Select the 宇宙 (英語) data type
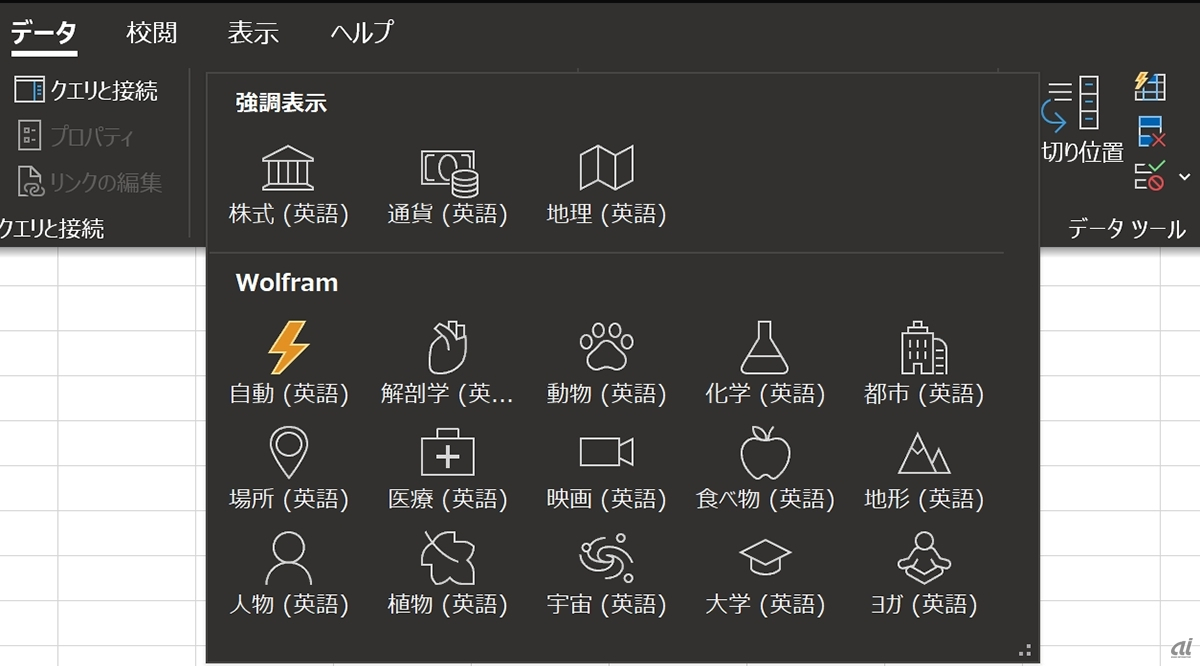 (x=606, y=575)
